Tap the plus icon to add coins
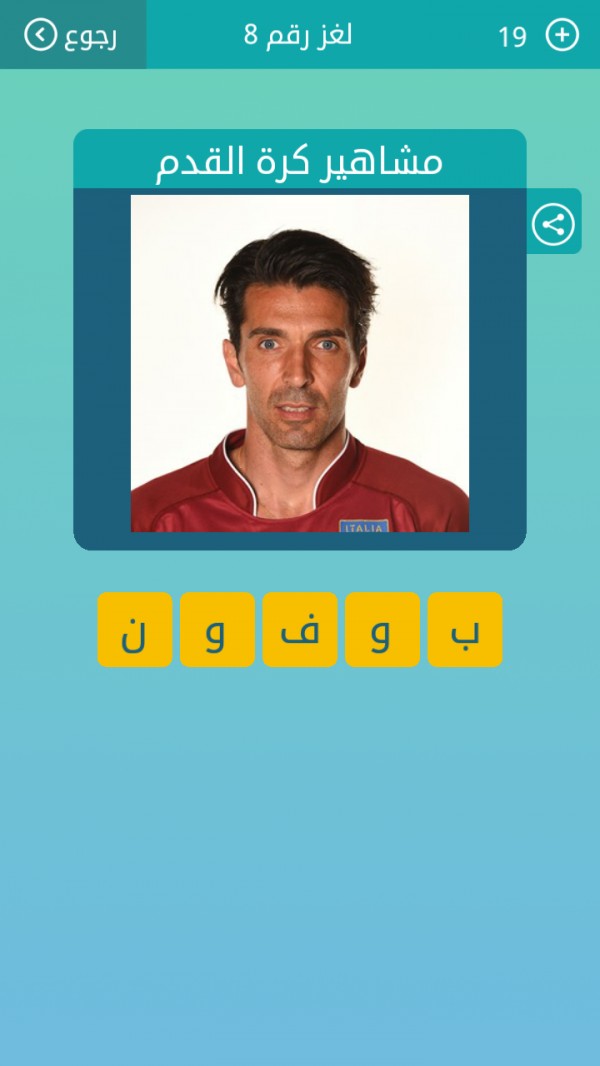The width and height of the screenshot is (600, 1066). [562, 36]
